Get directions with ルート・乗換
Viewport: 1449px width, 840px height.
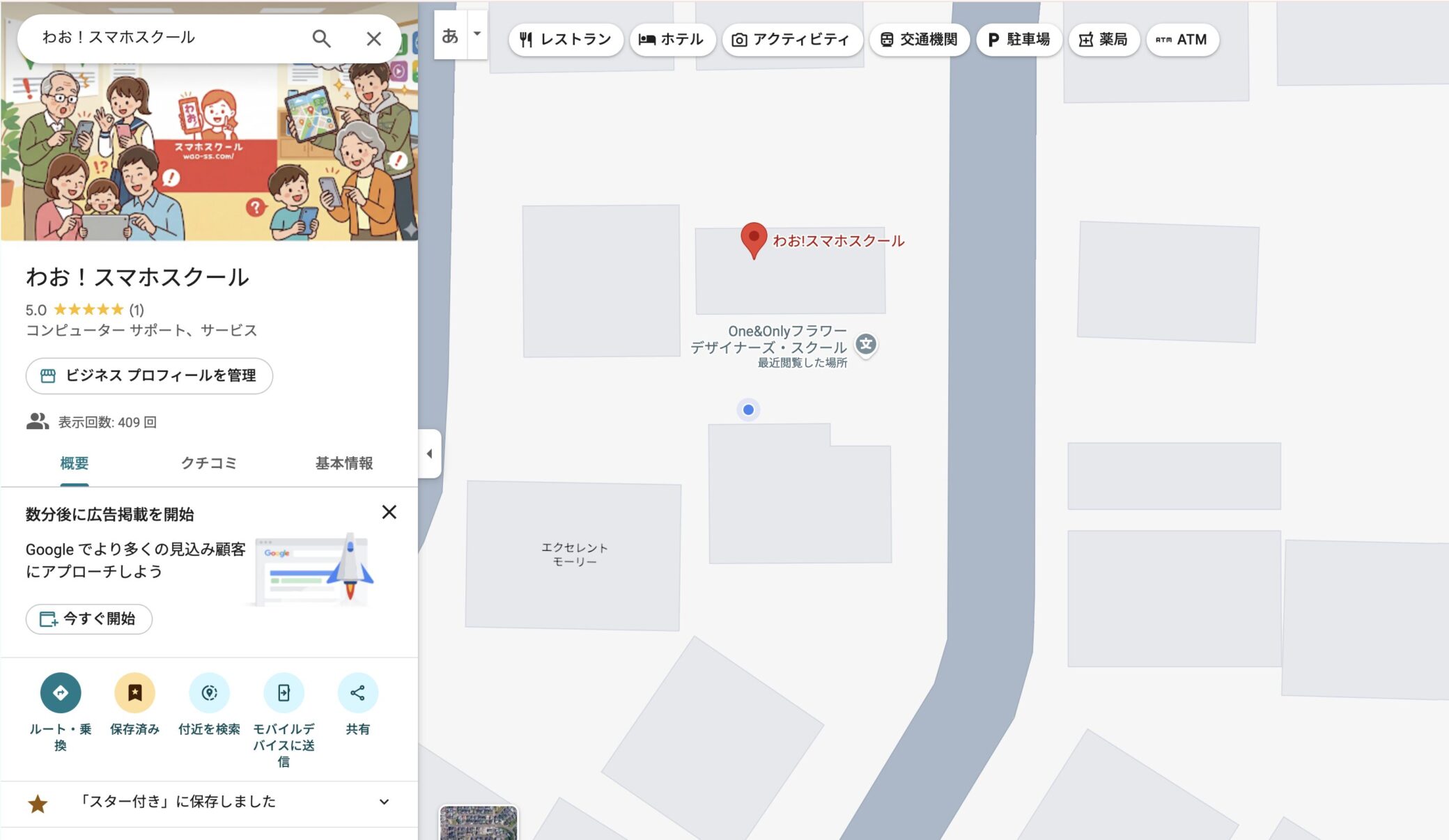[61, 693]
